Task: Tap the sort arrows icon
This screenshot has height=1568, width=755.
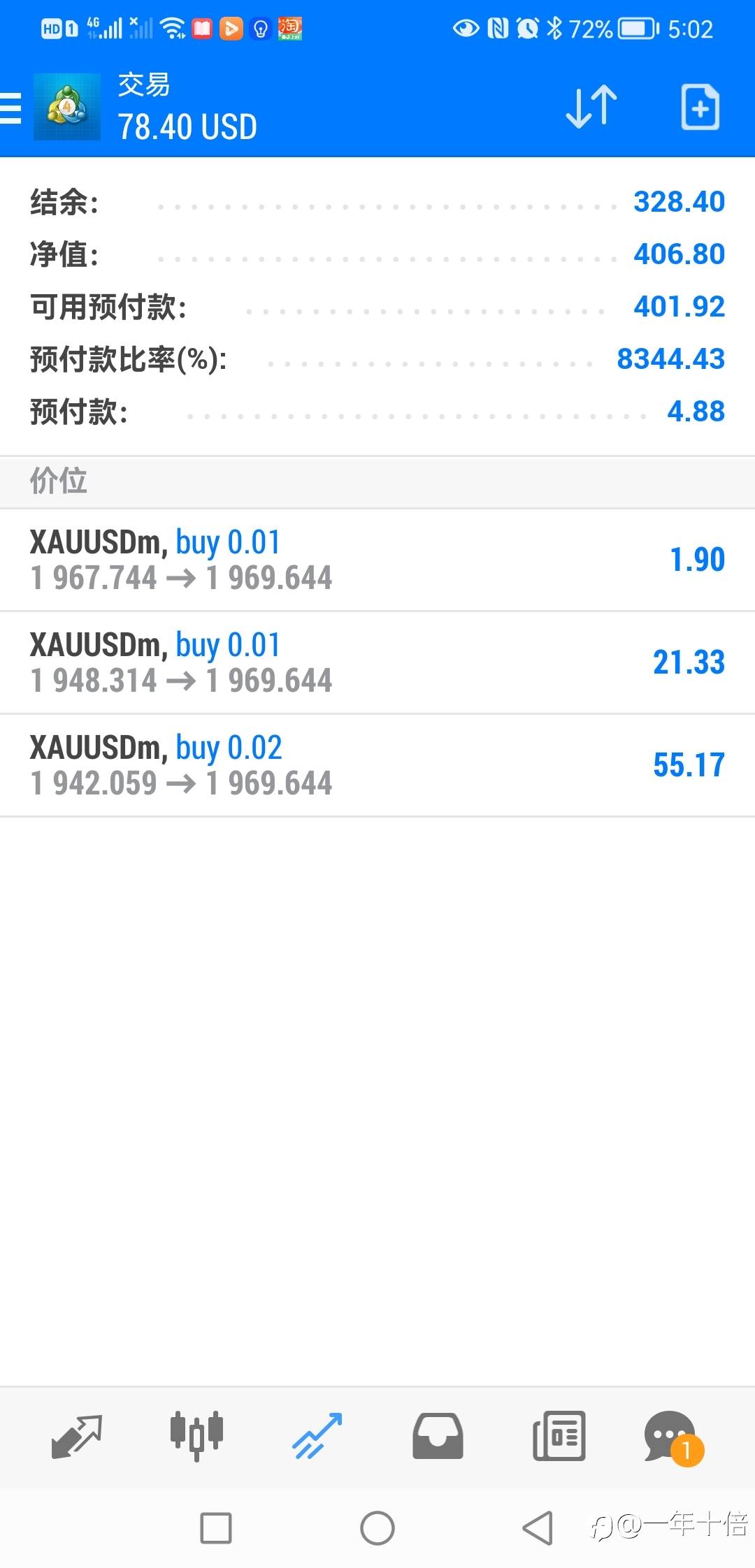Action: (x=591, y=107)
